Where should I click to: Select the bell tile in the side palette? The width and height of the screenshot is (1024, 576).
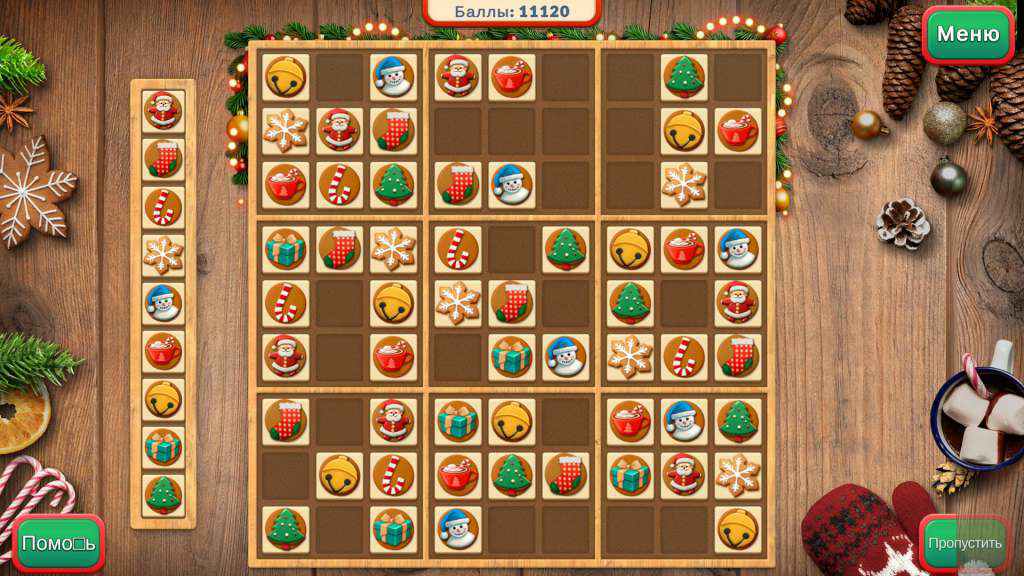(x=163, y=399)
